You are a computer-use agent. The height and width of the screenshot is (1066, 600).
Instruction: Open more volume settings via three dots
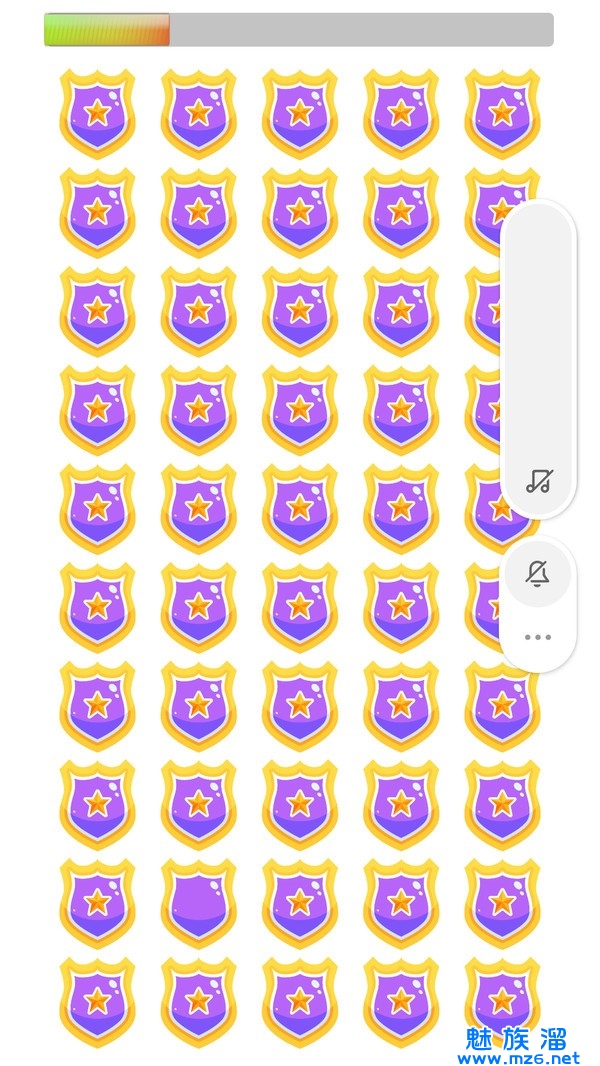[x=538, y=637]
